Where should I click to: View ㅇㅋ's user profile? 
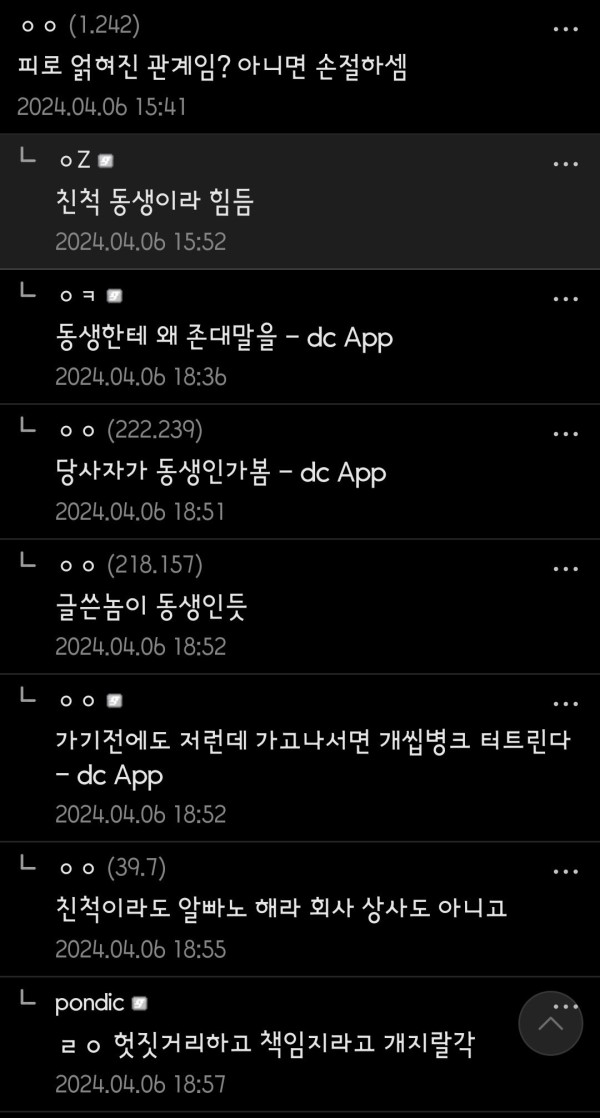pos(77,295)
